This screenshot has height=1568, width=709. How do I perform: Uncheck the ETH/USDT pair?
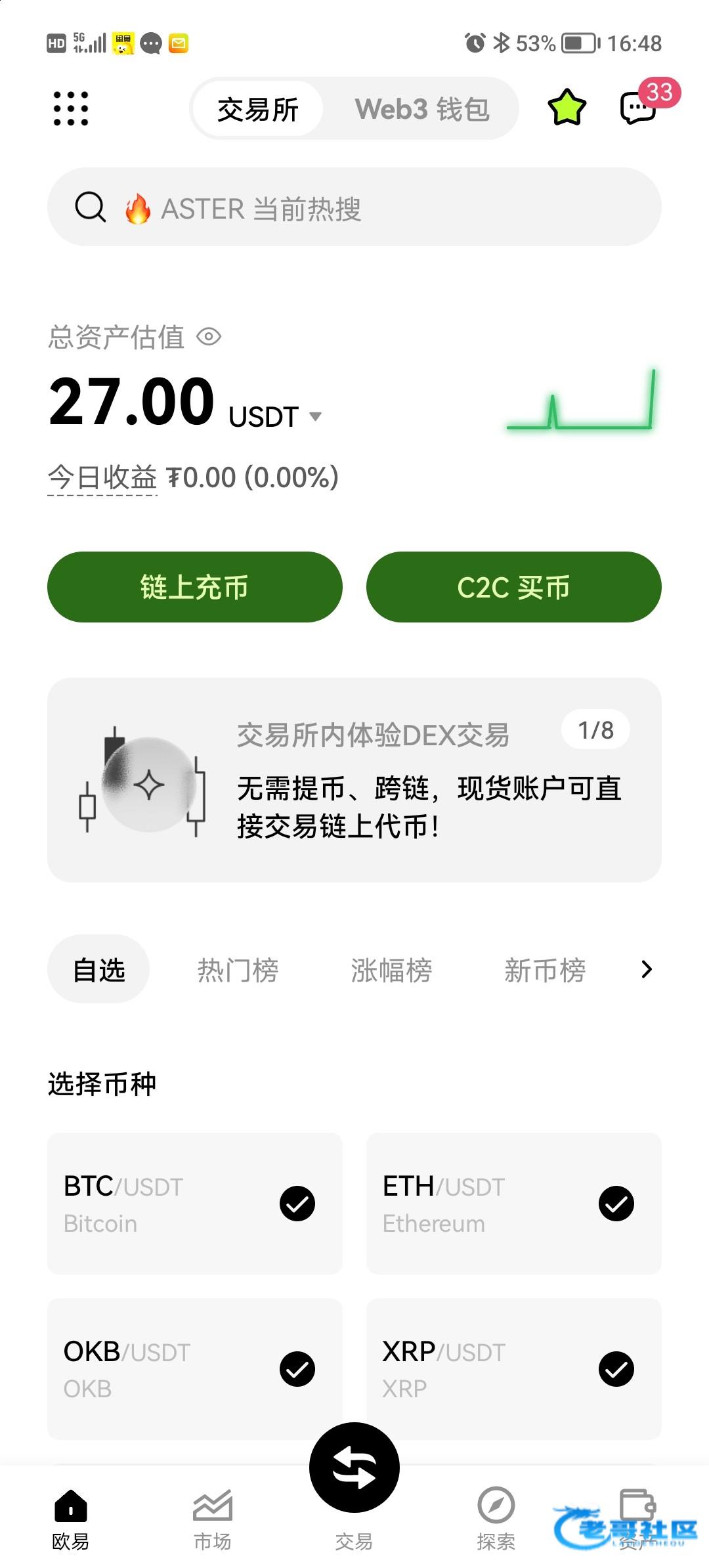tap(616, 1204)
